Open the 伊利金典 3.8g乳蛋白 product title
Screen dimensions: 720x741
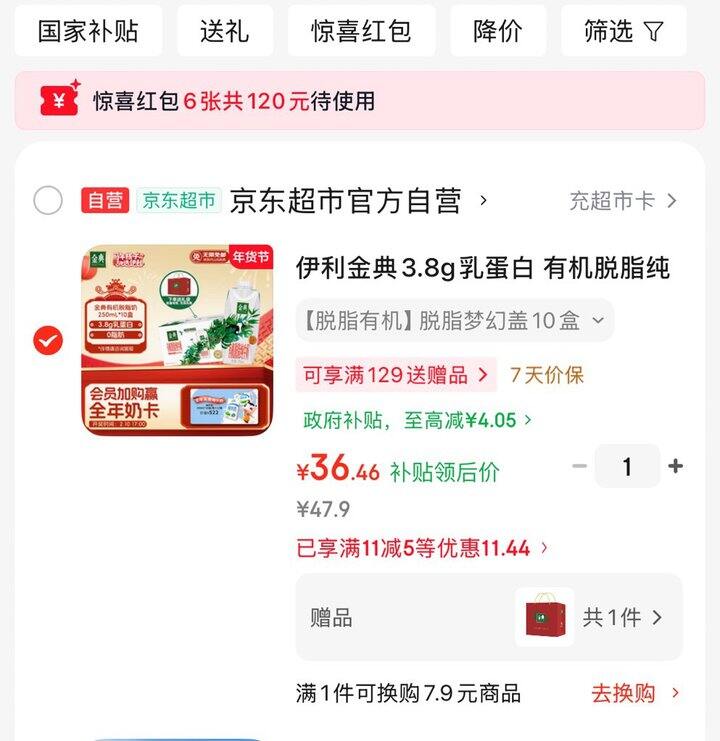pos(482,268)
